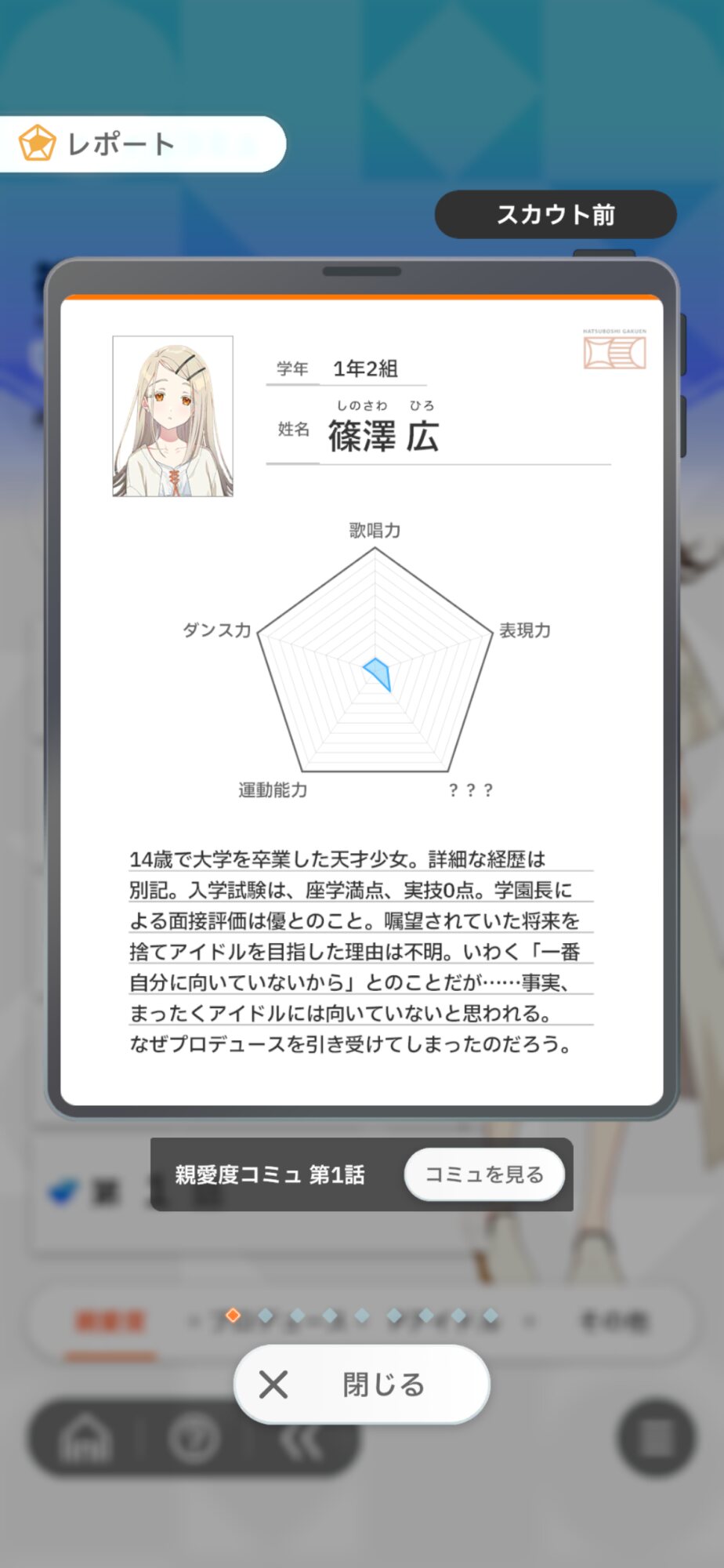Image resolution: width=724 pixels, height=1568 pixels.
Task: Select the スカウト前 report tab
Action: (x=555, y=214)
